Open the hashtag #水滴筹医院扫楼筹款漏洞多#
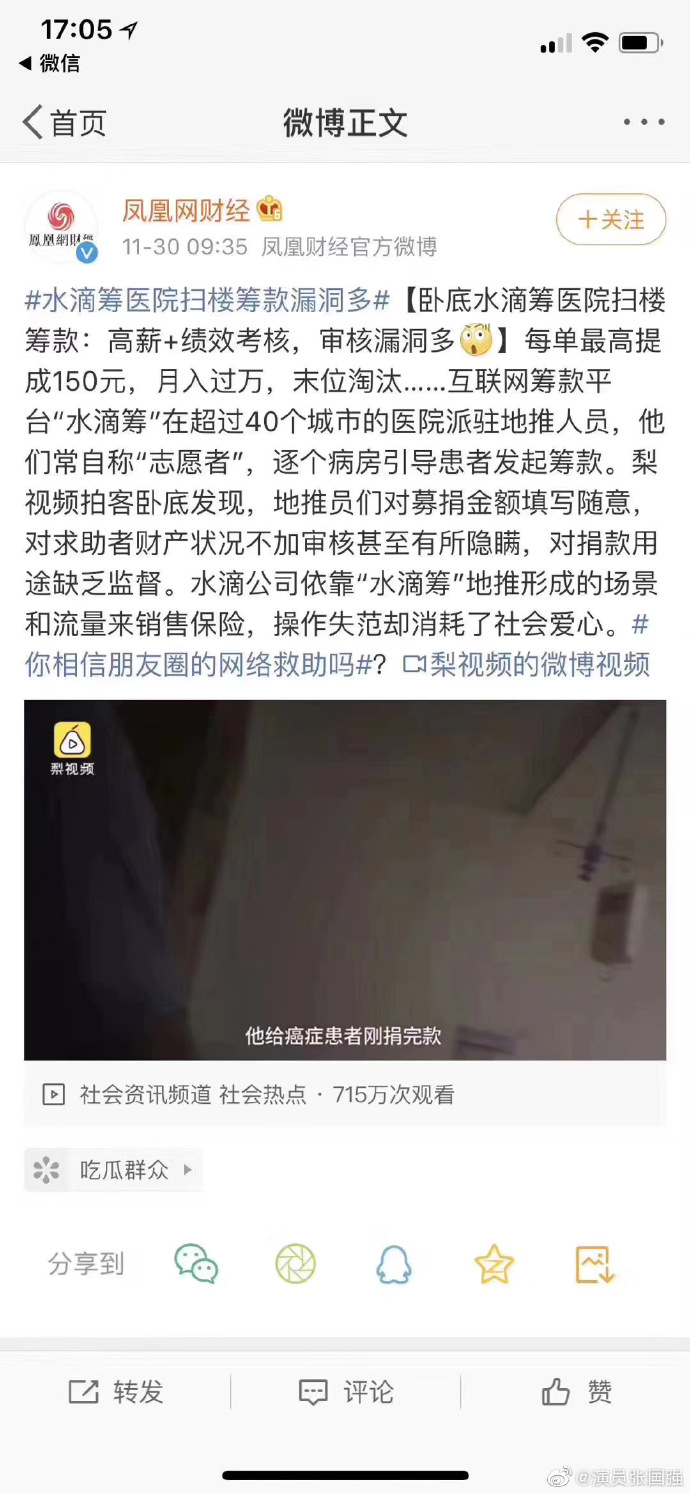This screenshot has height=1494, width=690. (207, 299)
